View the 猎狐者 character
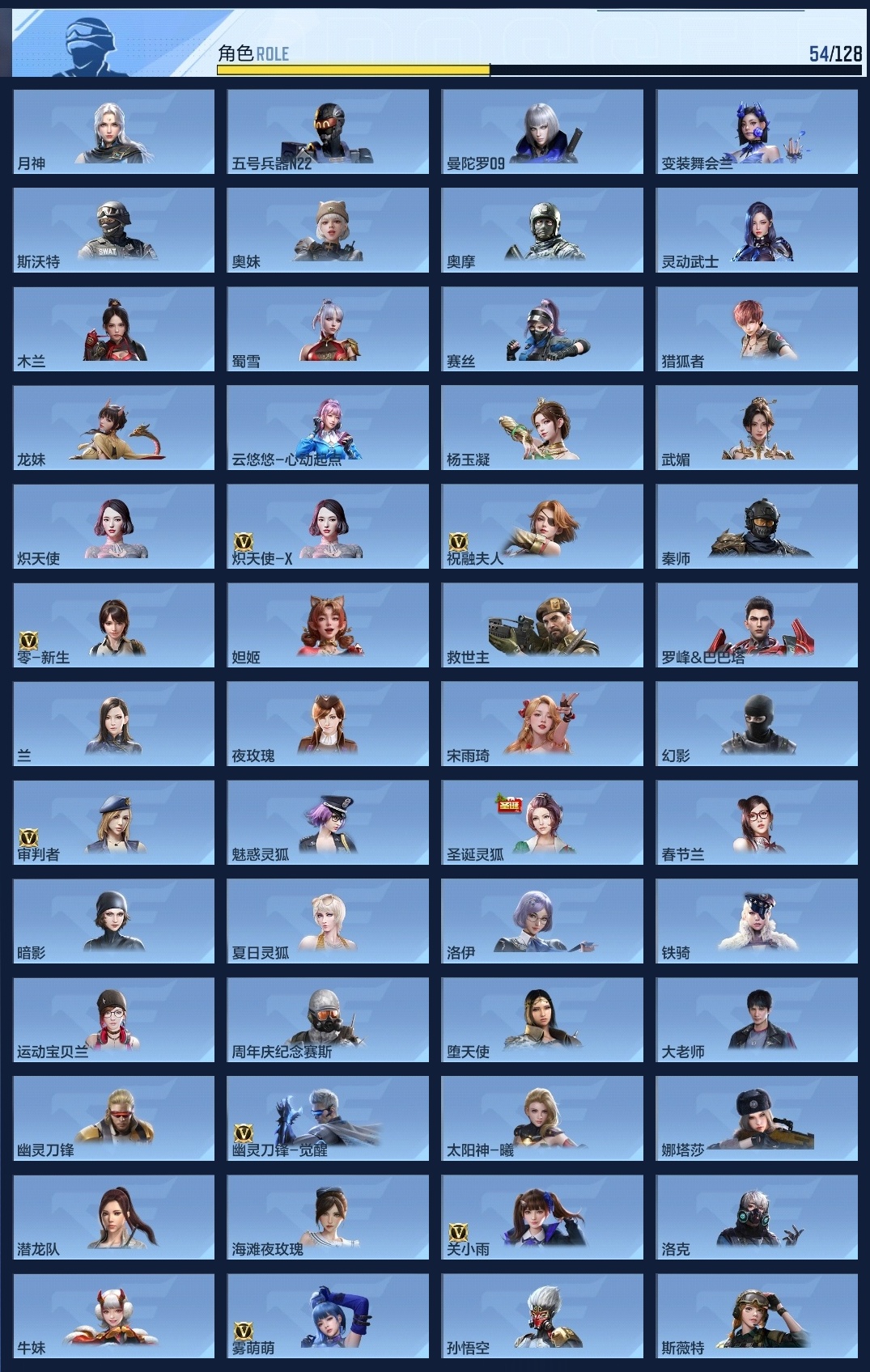Image resolution: width=870 pixels, height=1372 pixels. pyautogui.click(x=757, y=328)
